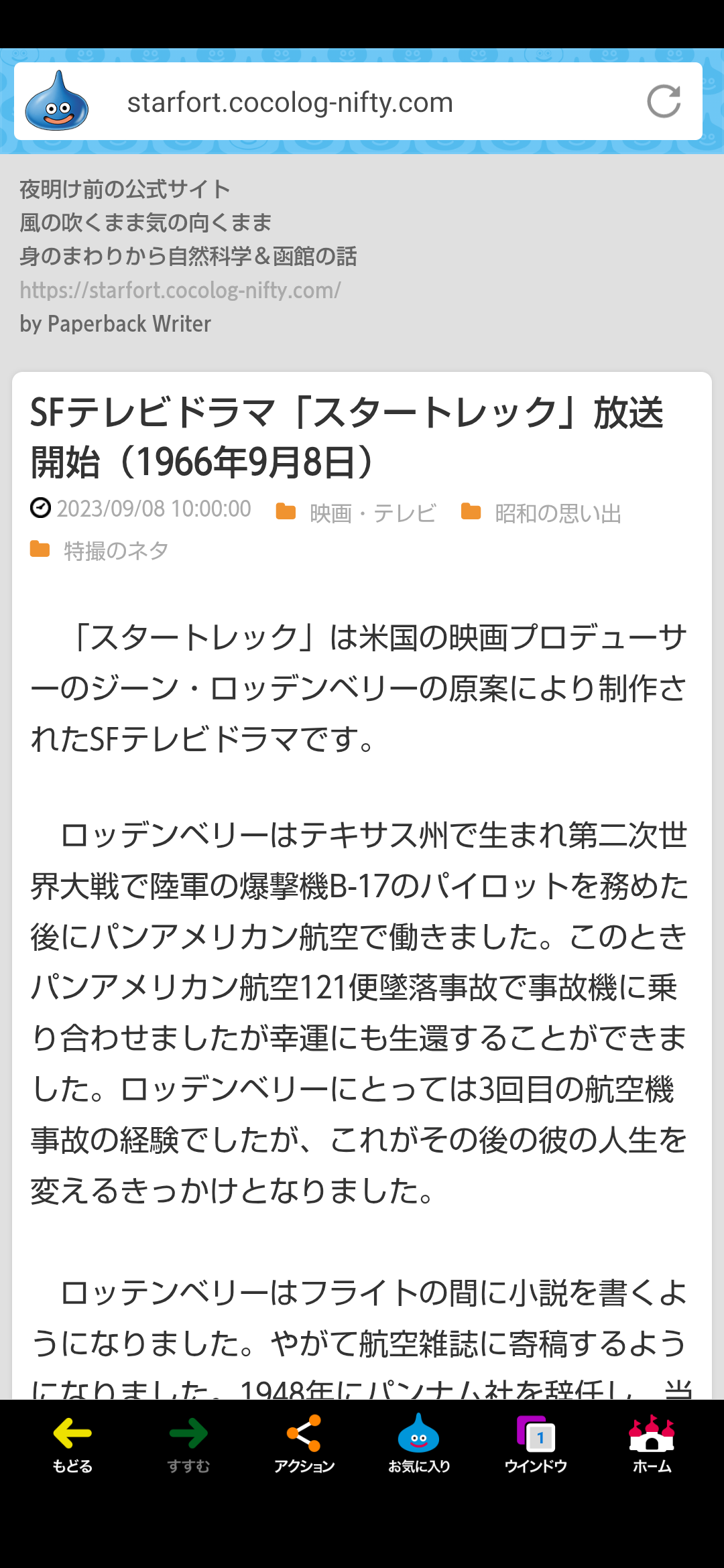Screen dimensions: 724x1568
Task: Open the 映画・テレビ category
Action: pyautogui.click(x=372, y=513)
